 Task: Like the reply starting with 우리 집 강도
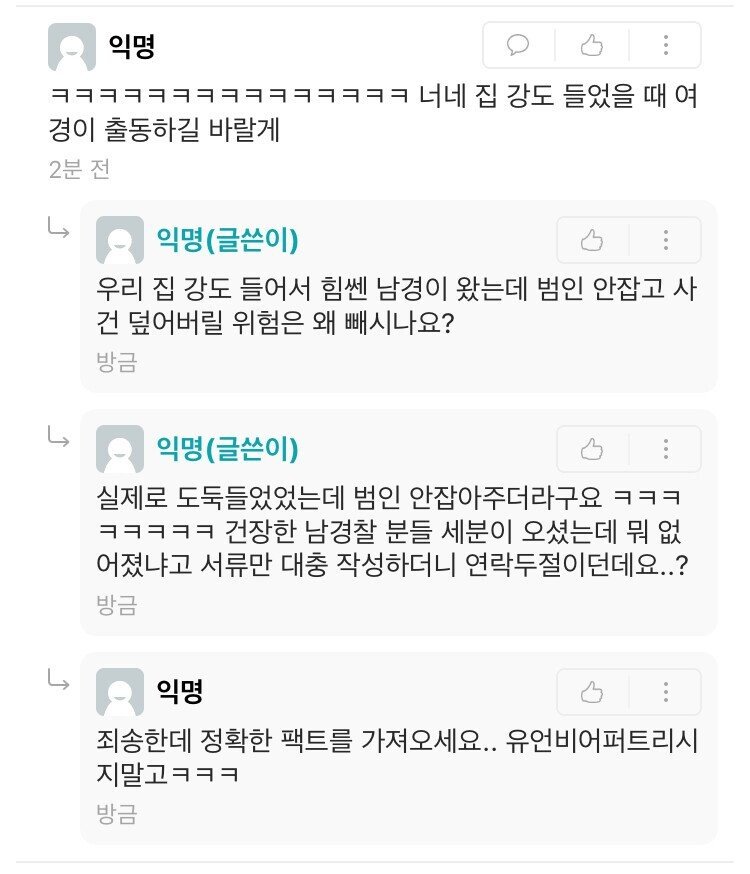pyautogui.click(x=592, y=240)
